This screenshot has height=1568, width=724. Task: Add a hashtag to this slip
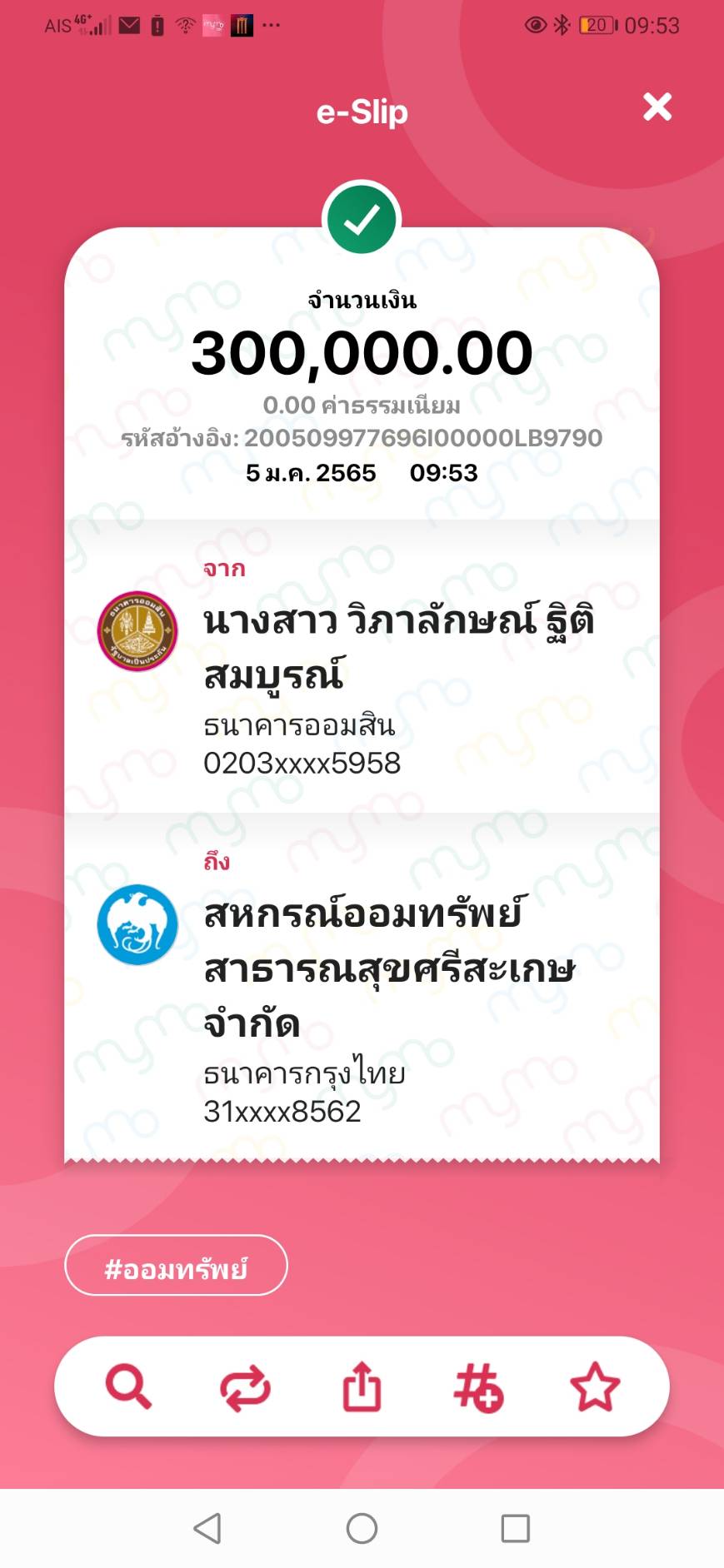478,1388
